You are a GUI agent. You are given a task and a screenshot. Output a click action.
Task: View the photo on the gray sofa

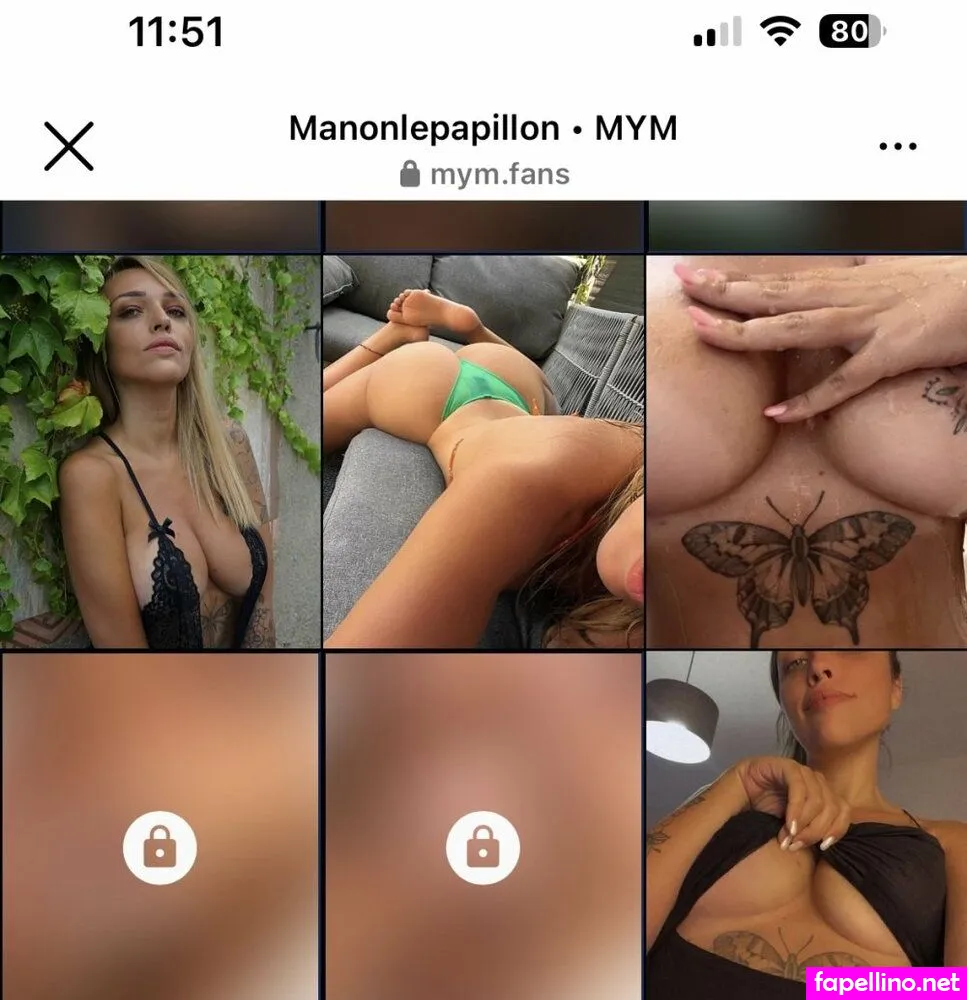click(x=483, y=452)
